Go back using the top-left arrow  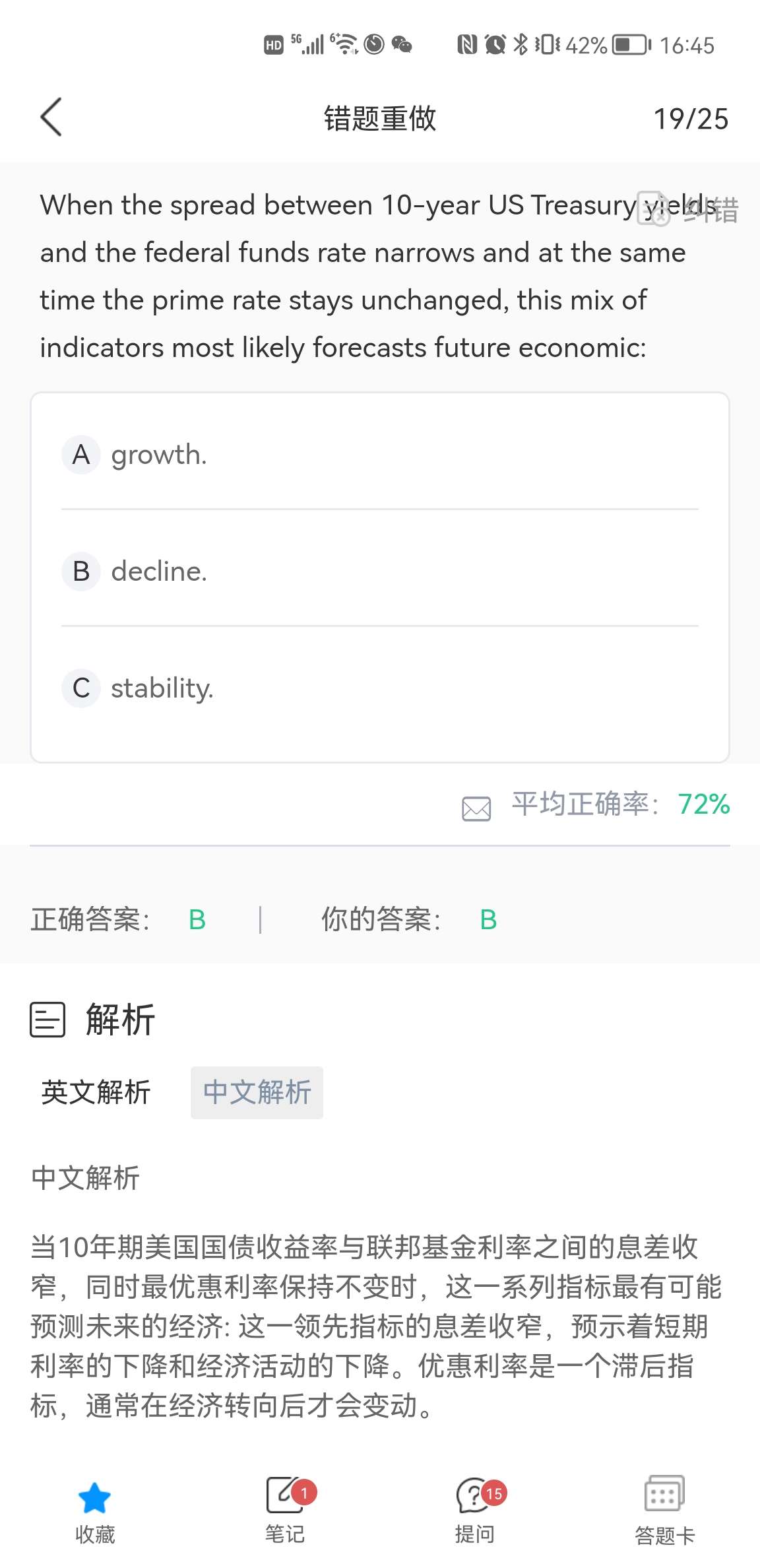(x=51, y=117)
